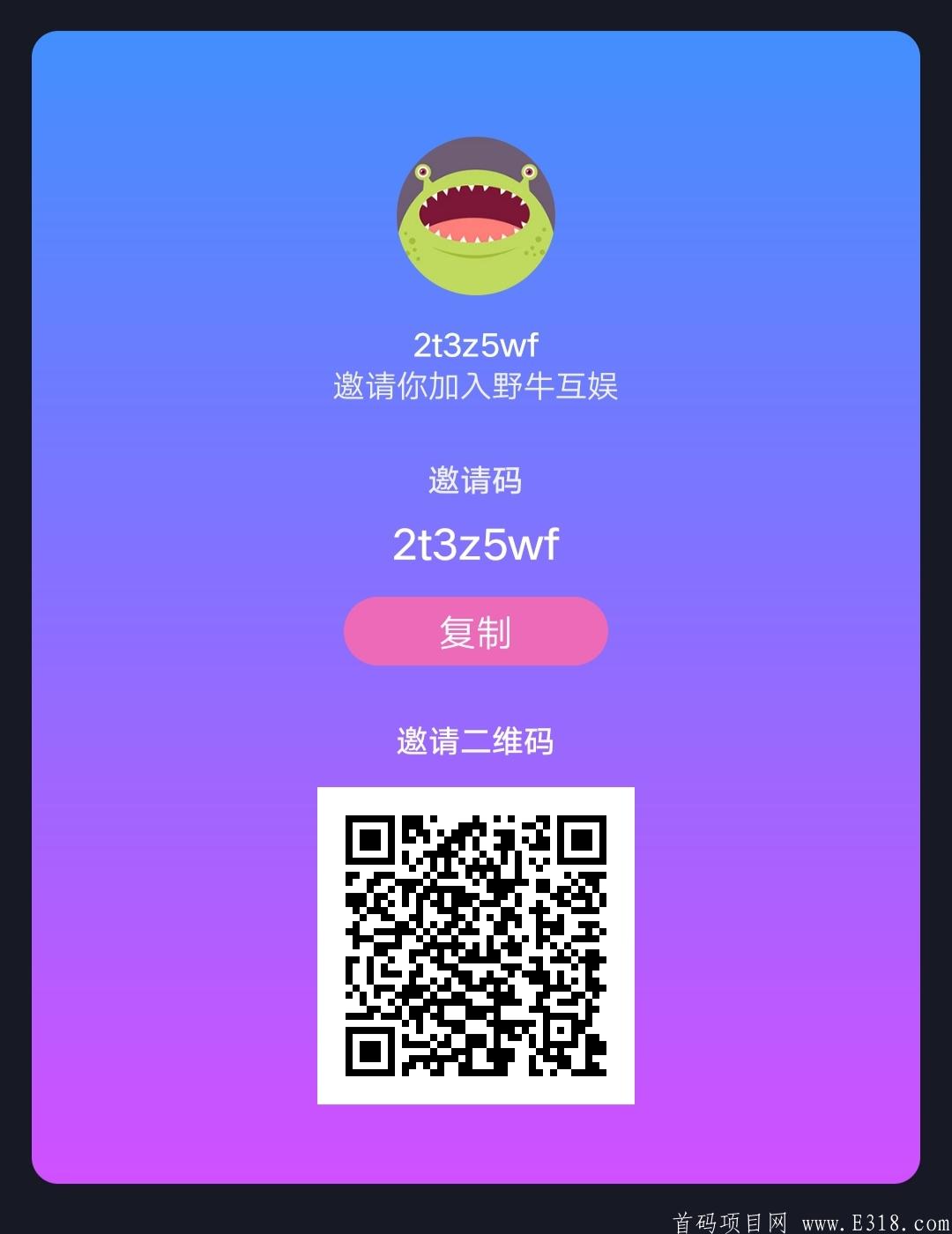Select the invite code 2t3z5wf to highlight it
The width and height of the screenshot is (952, 1234).
(x=476, y=545)
